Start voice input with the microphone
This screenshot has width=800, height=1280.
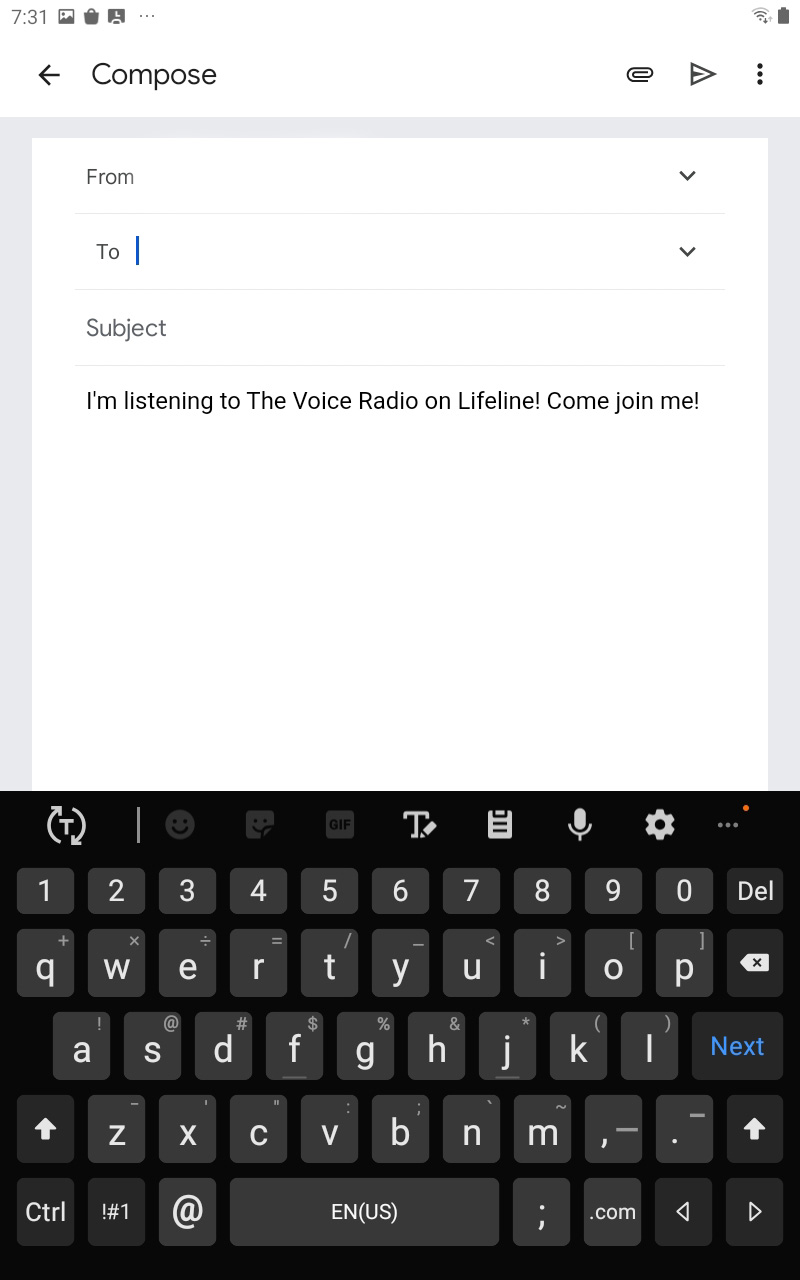579,825
